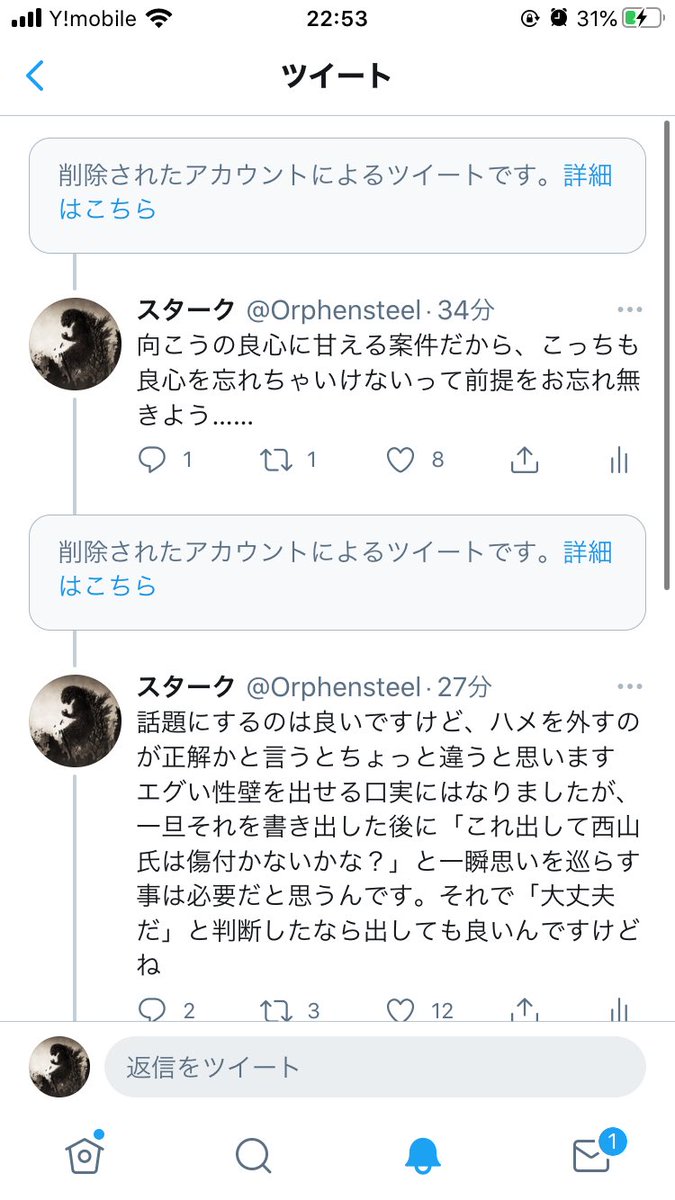
Task: Reply to the 27分 tweet
Action: click(x=153, y=1011)
